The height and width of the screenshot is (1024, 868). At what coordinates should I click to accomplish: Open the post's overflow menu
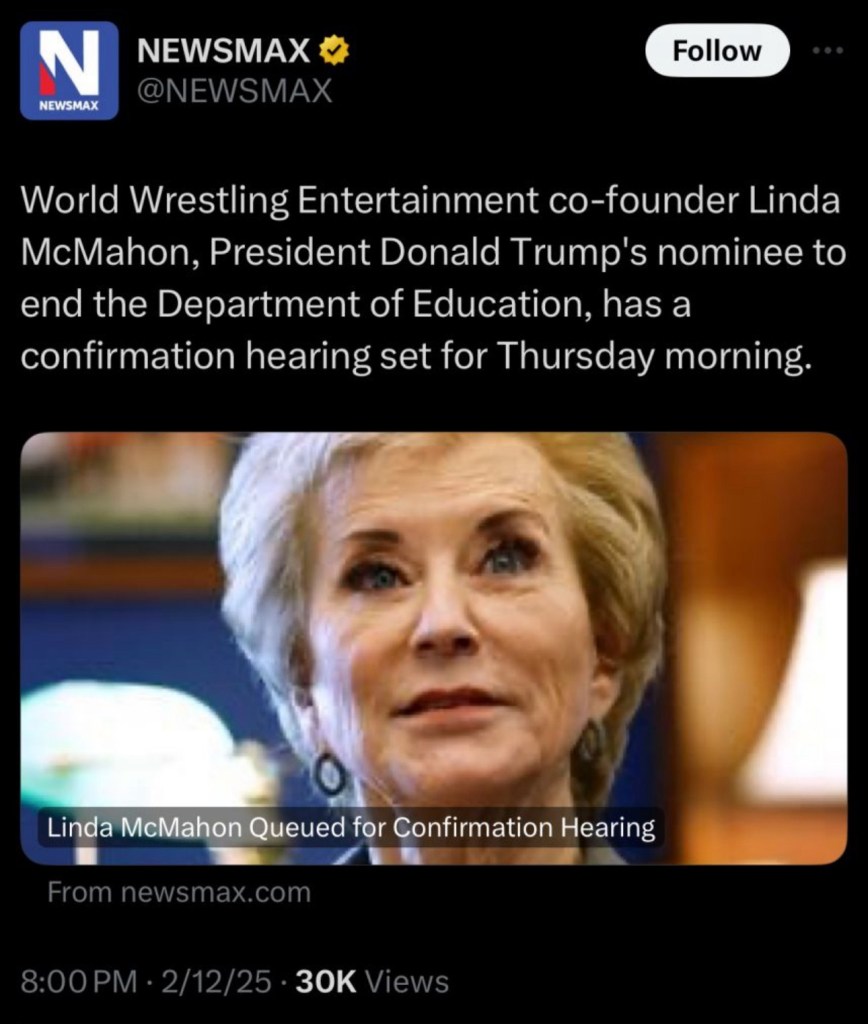tap(828, 51)
